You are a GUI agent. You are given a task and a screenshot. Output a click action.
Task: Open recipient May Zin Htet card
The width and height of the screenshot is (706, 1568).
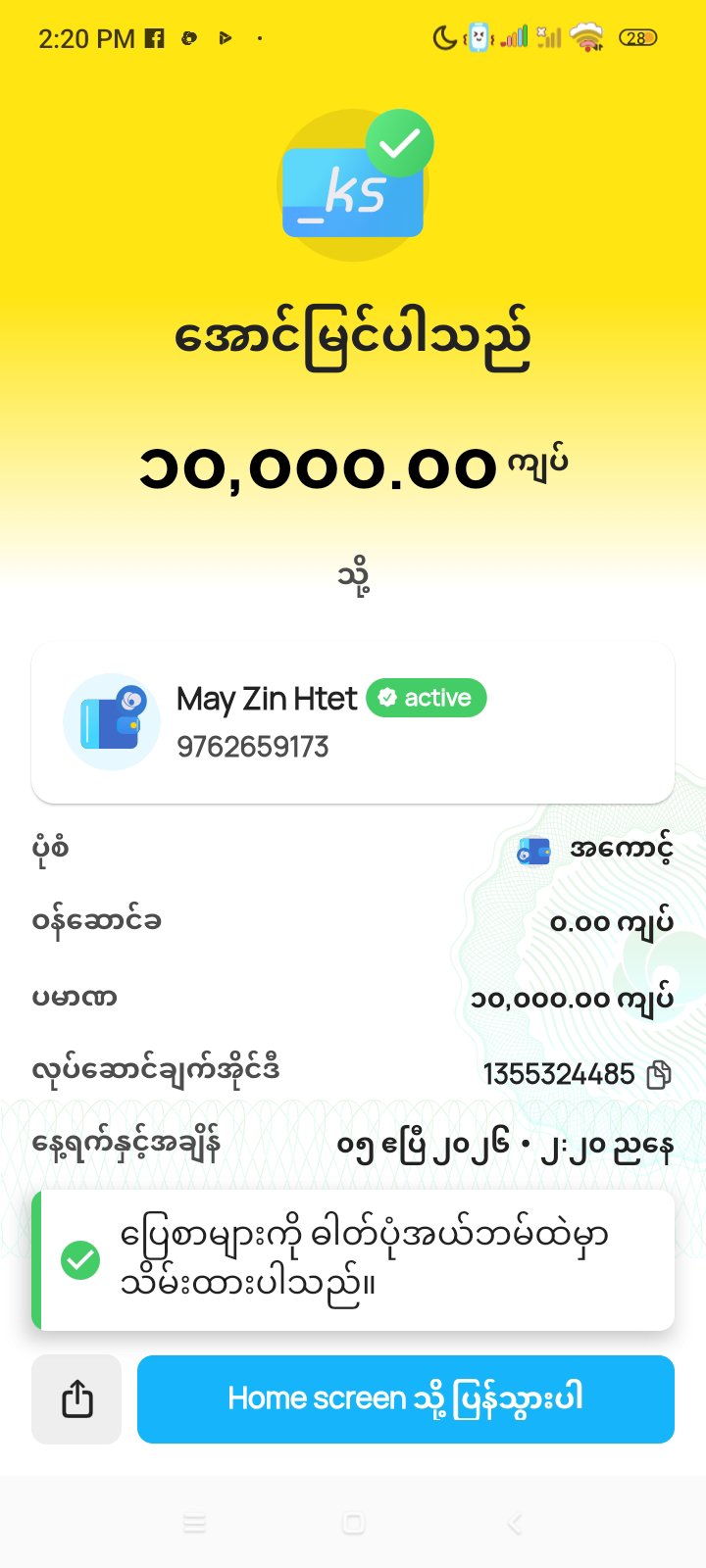(x=352, y=722)
